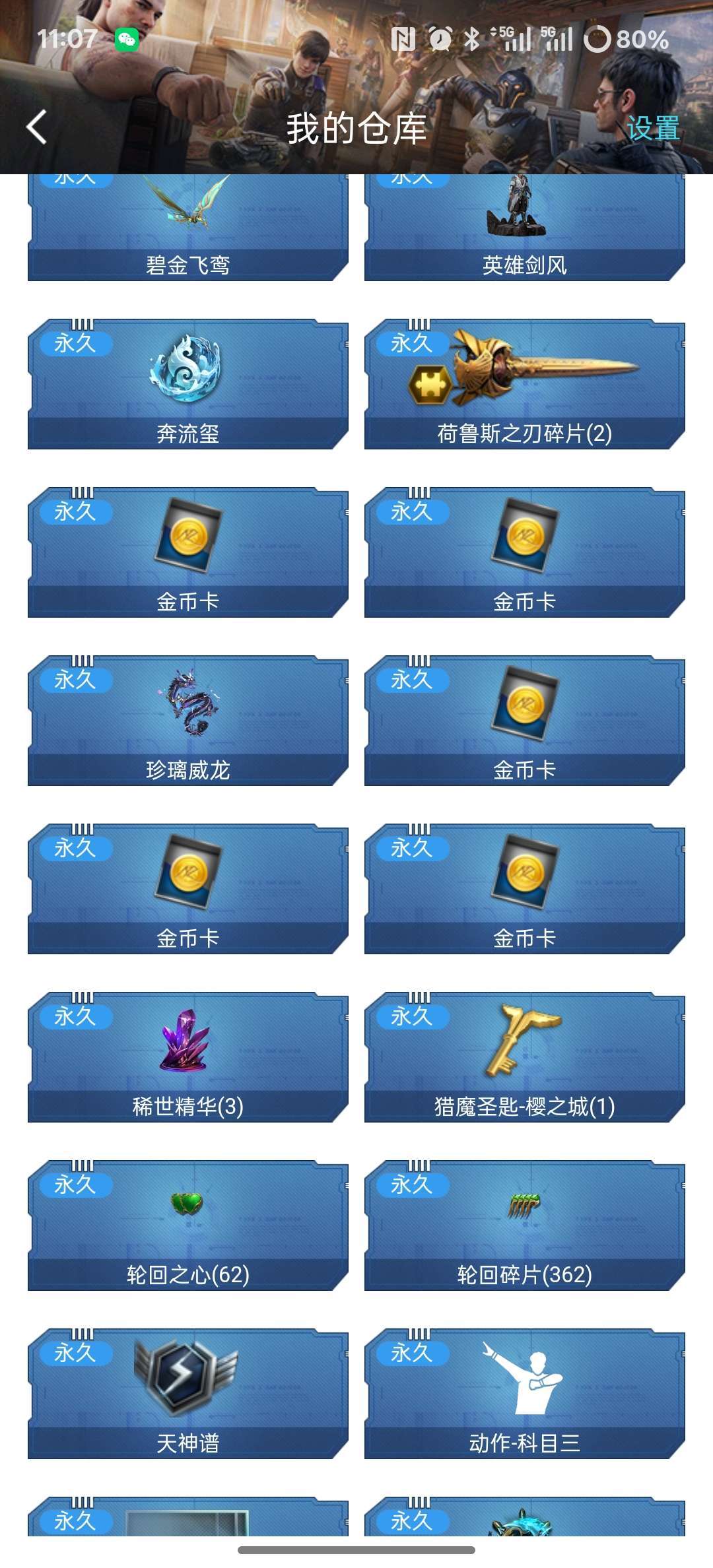Open 设置 in the top bar
Image resolution: width=713 pixels, height=1568 pixels.
tap(652, 128)
